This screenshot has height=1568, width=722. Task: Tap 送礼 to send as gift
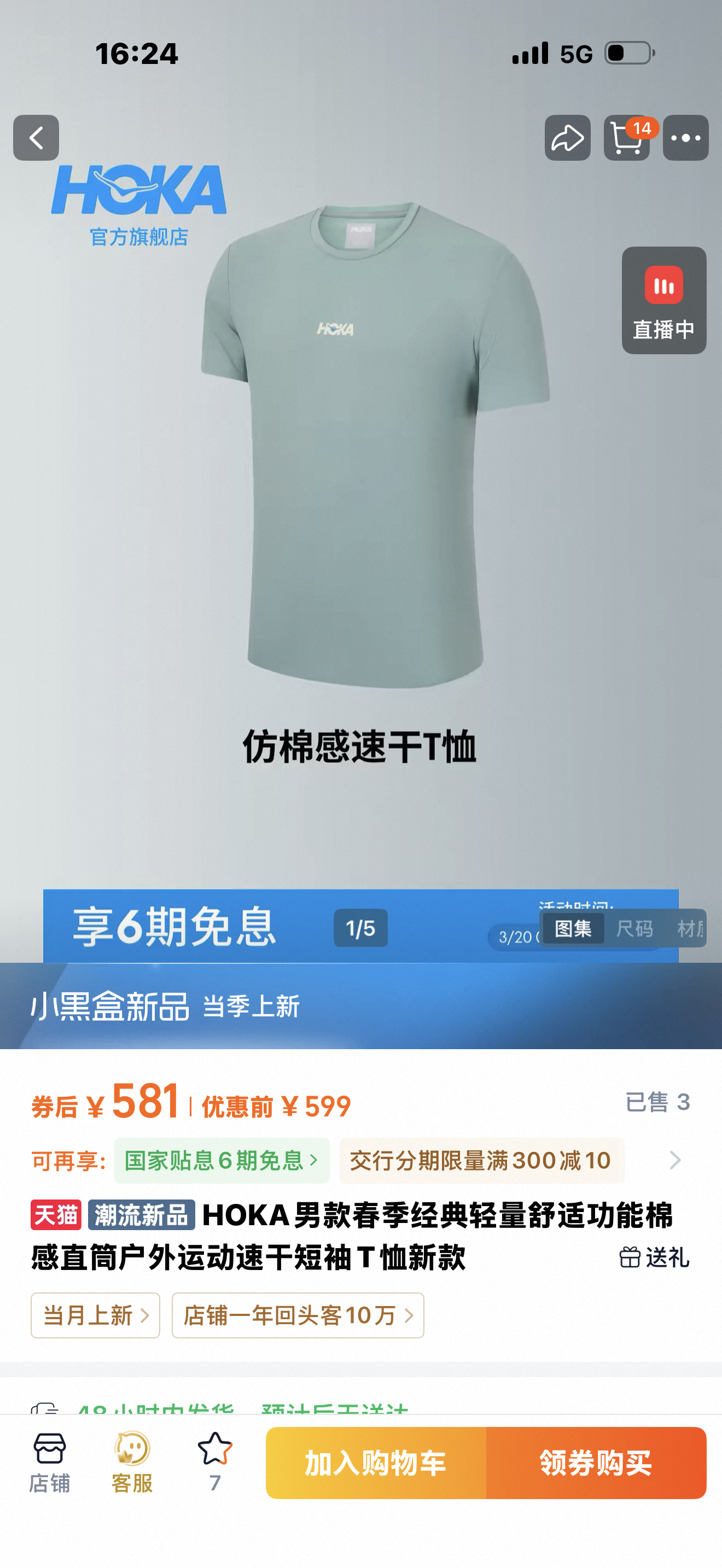pyautogui.click(x=654, y=1256)
